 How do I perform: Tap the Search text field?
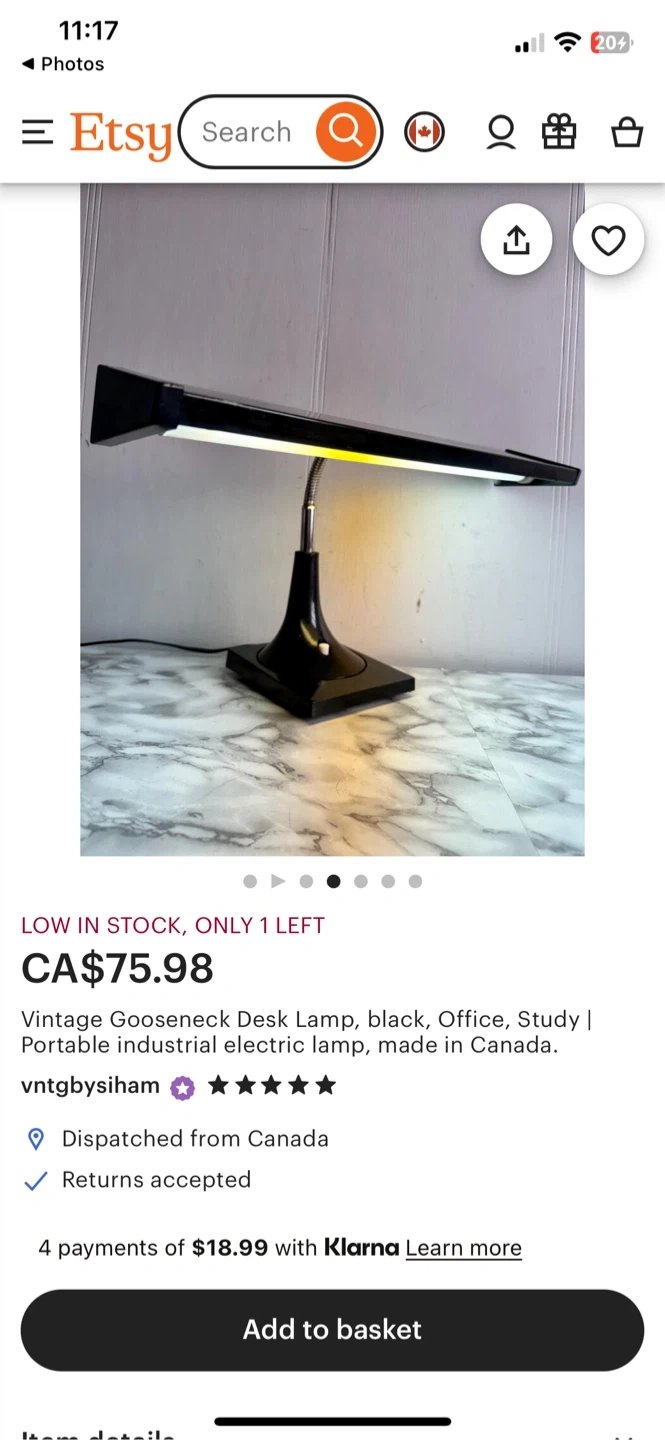tap(247, 132)
